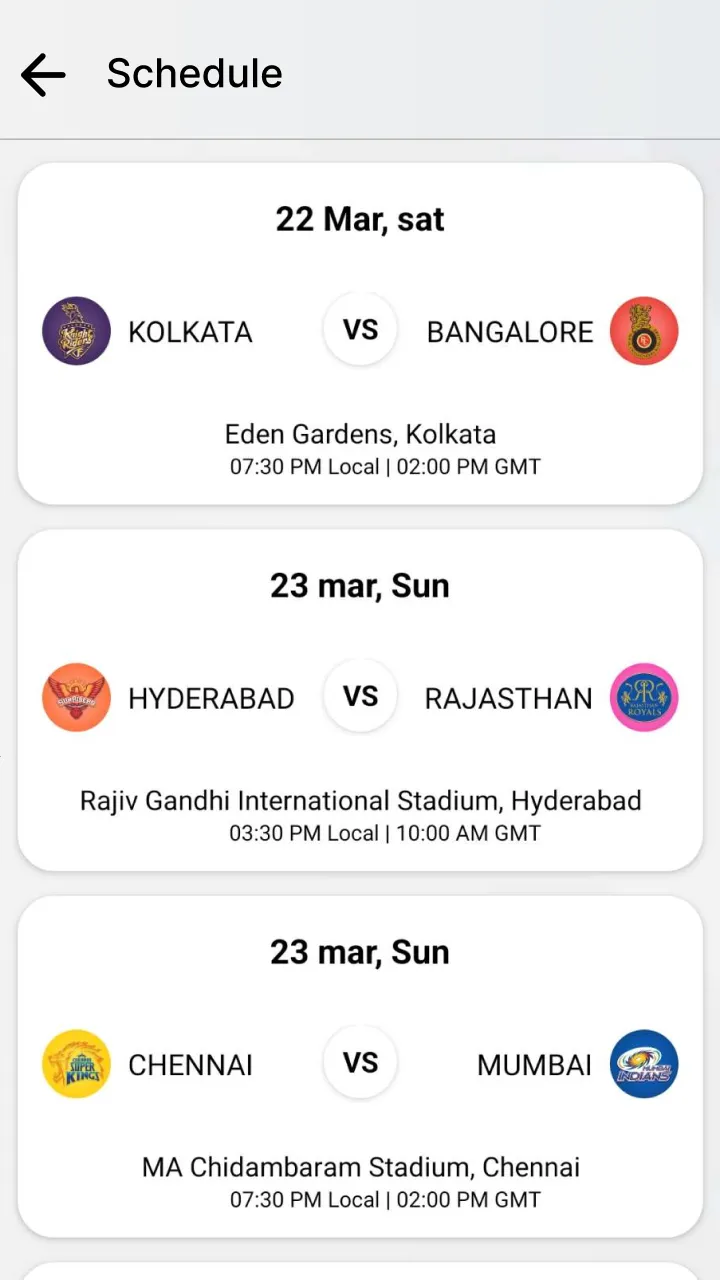Select the Bangalore team logo
The height and width of the screenshot is (1280, 720).
point(644,330)
